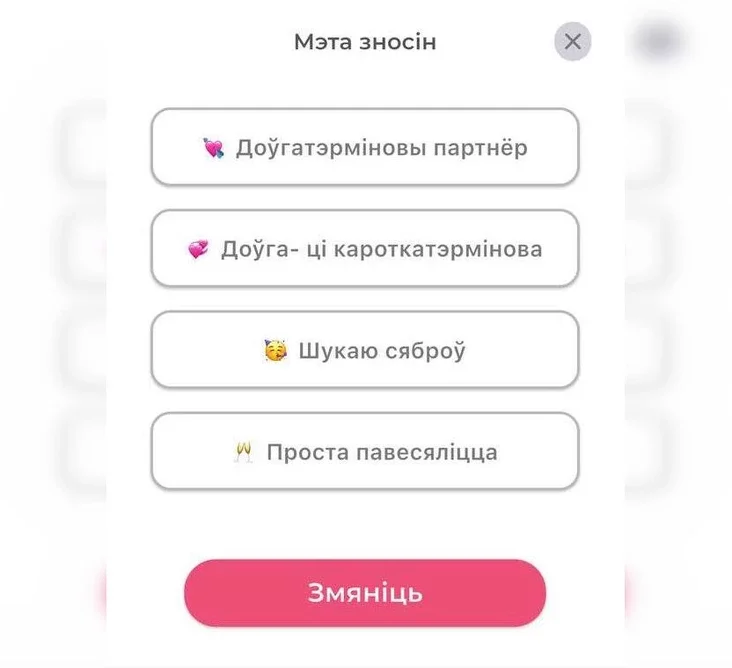Close the Мэта зносін dialog
Viewport: 732px width, 668px height.
coord(572,42)
